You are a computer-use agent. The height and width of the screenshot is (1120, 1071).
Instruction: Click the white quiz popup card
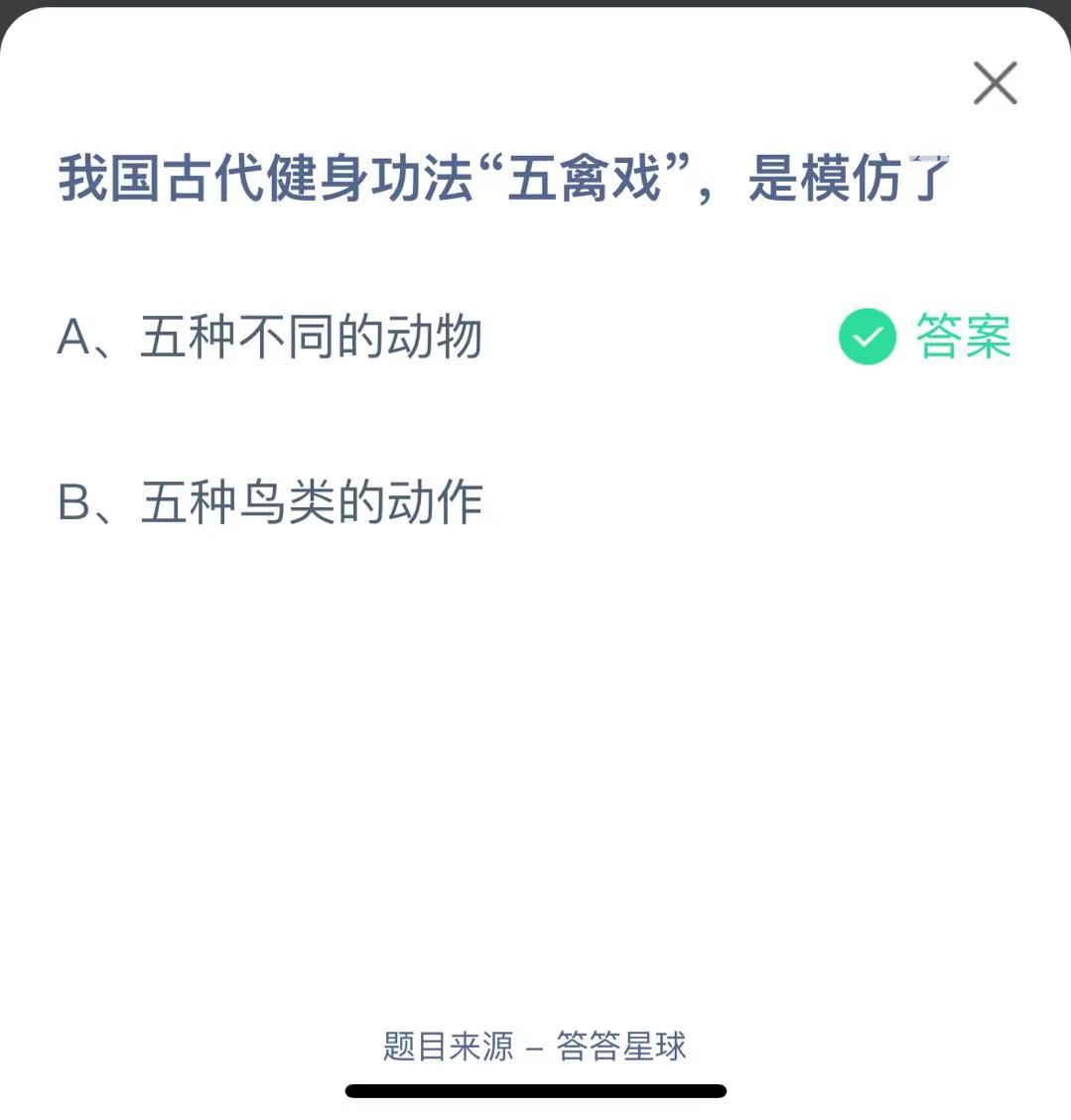pyautogui.click(x=536, y=745)
